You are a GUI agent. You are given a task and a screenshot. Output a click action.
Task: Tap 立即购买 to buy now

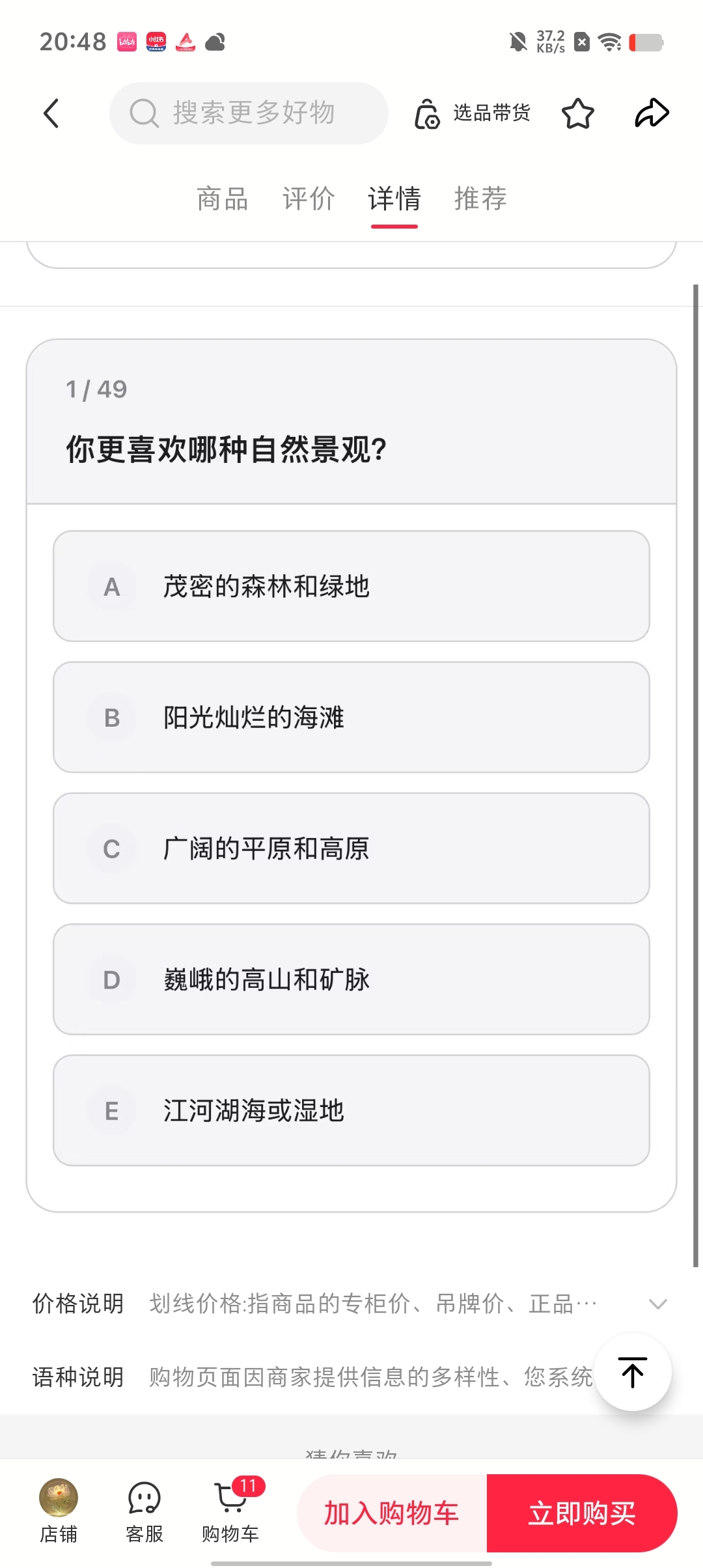[x=582, y=1513]
